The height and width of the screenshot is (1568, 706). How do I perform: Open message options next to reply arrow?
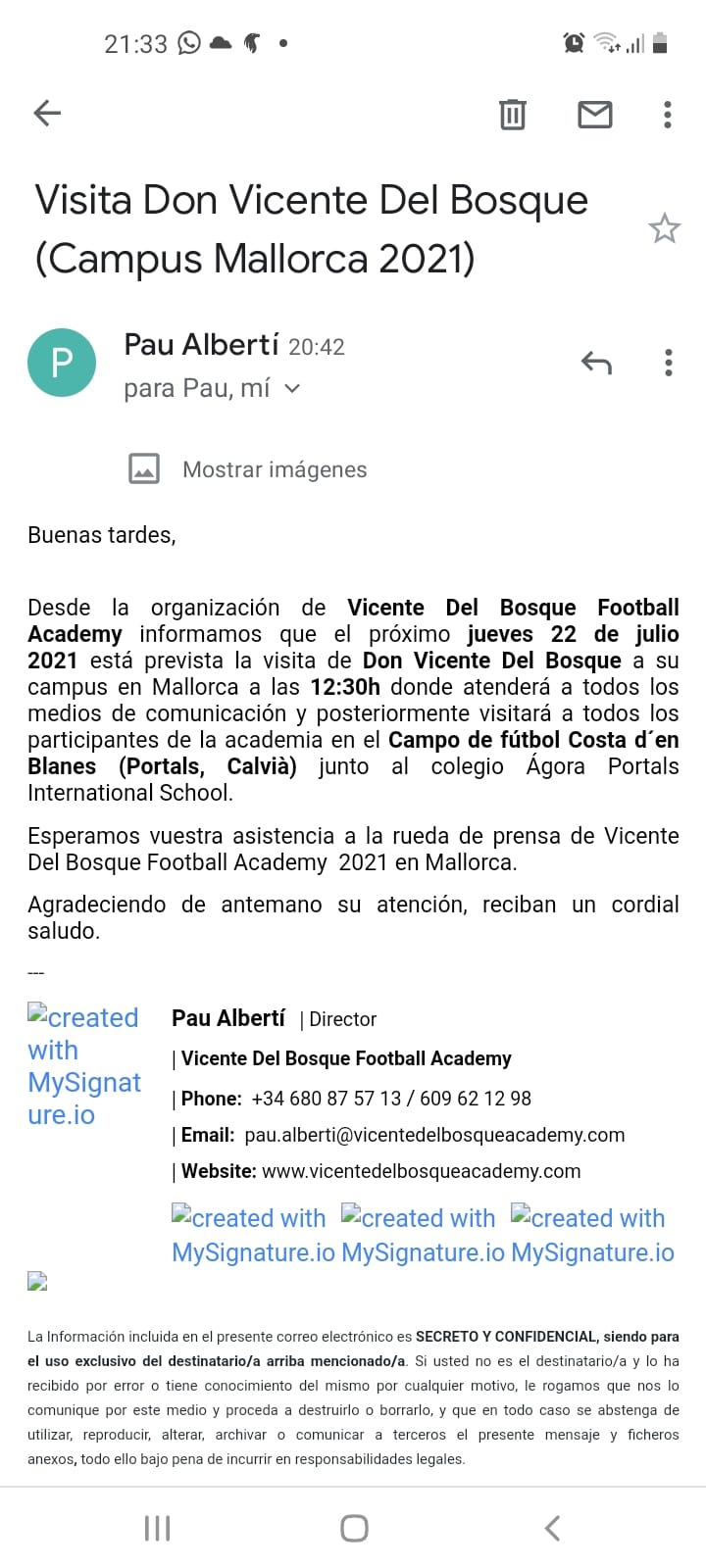coord(668,364)
